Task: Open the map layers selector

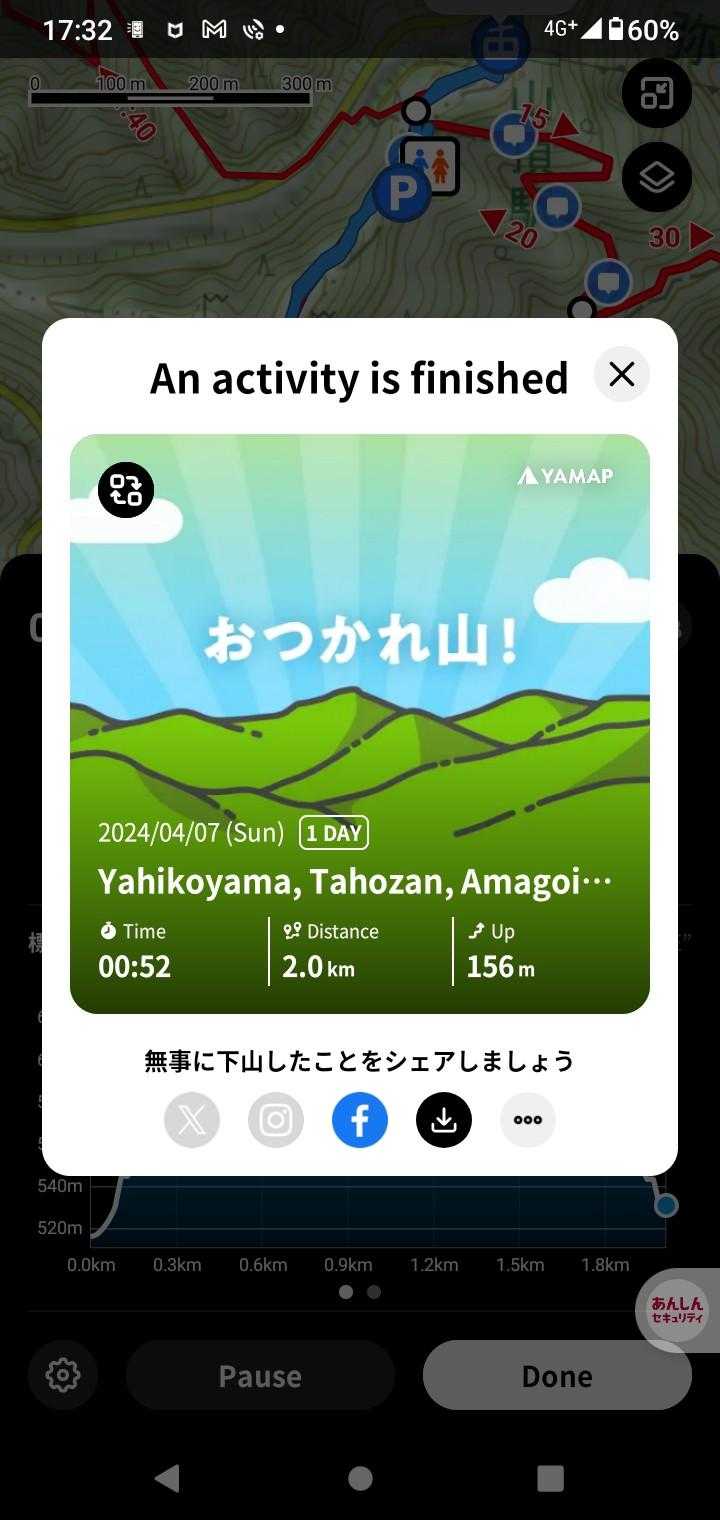Action: 657,178
